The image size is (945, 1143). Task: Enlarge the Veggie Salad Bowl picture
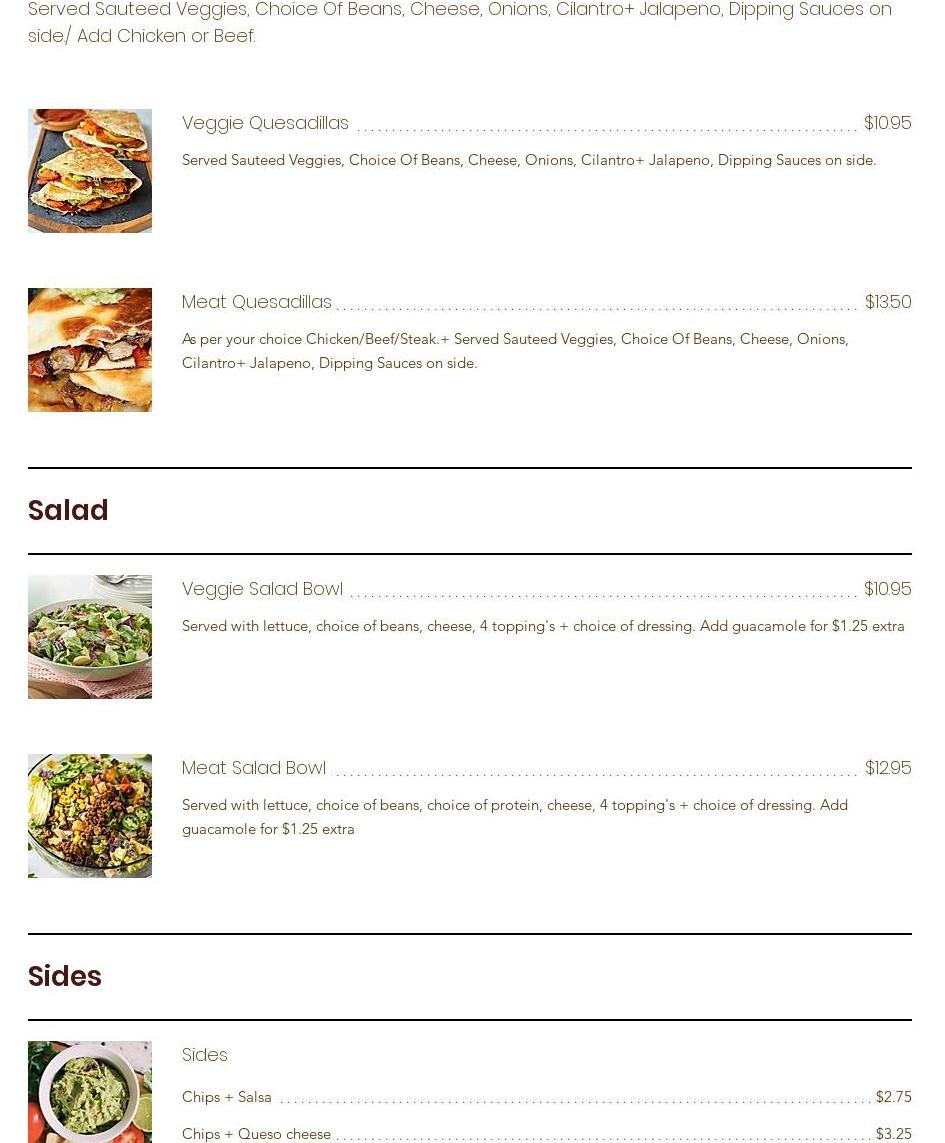pyautogui.click(x=90, y=637)
